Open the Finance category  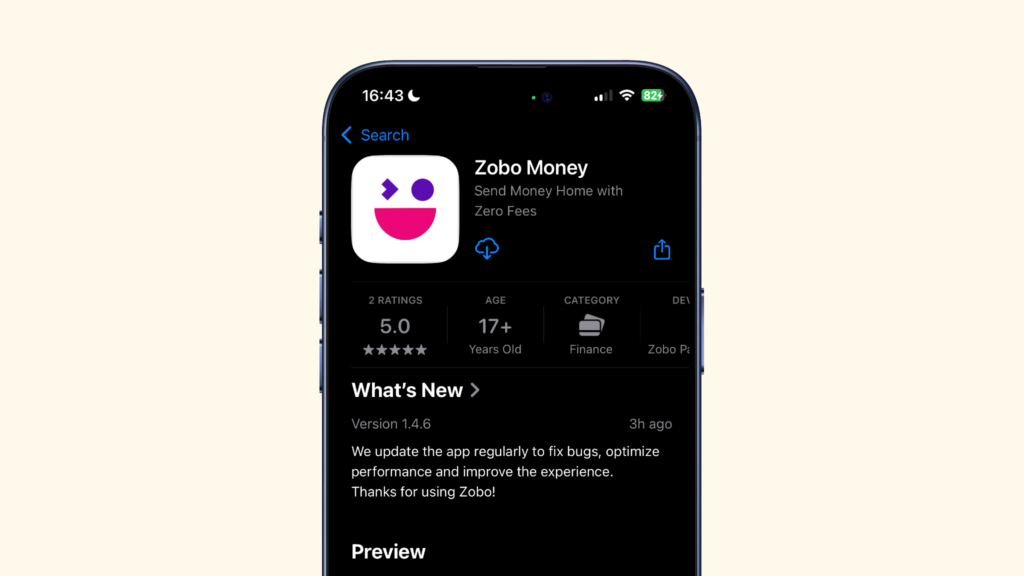pyautogui.click(x=591, y=326)
